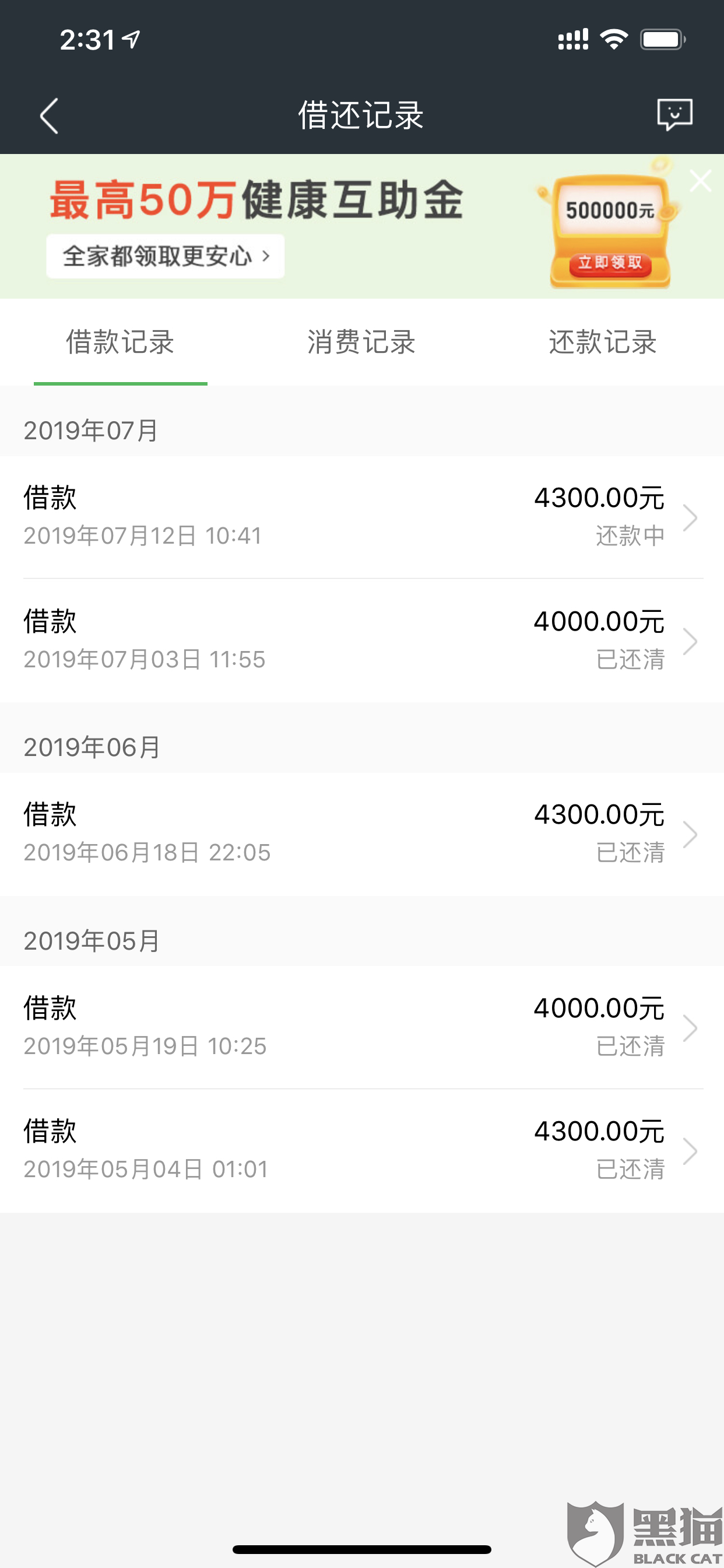
Task: Tap the 立即领取 button
Action: [610, 263]
